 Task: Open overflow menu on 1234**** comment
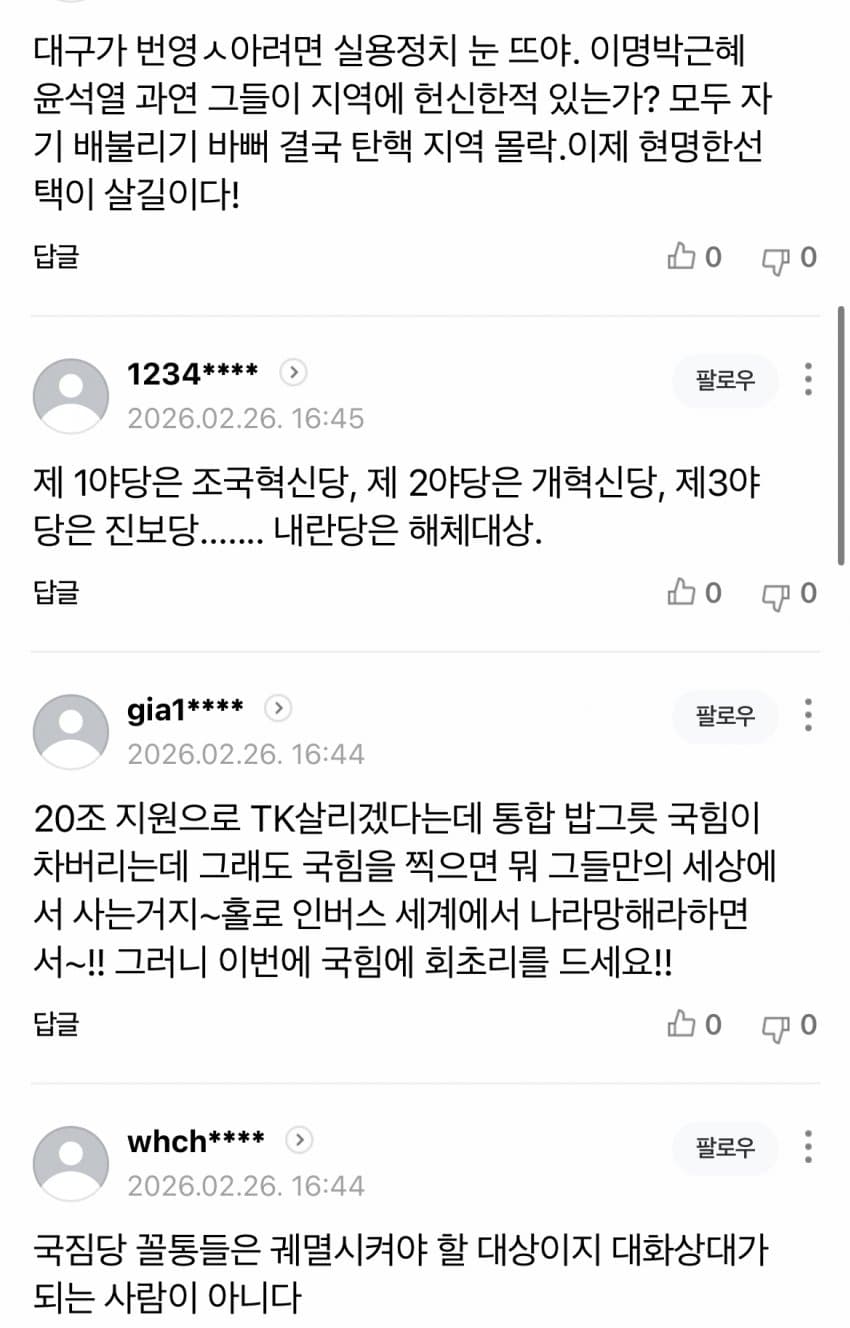coord(807,379)
